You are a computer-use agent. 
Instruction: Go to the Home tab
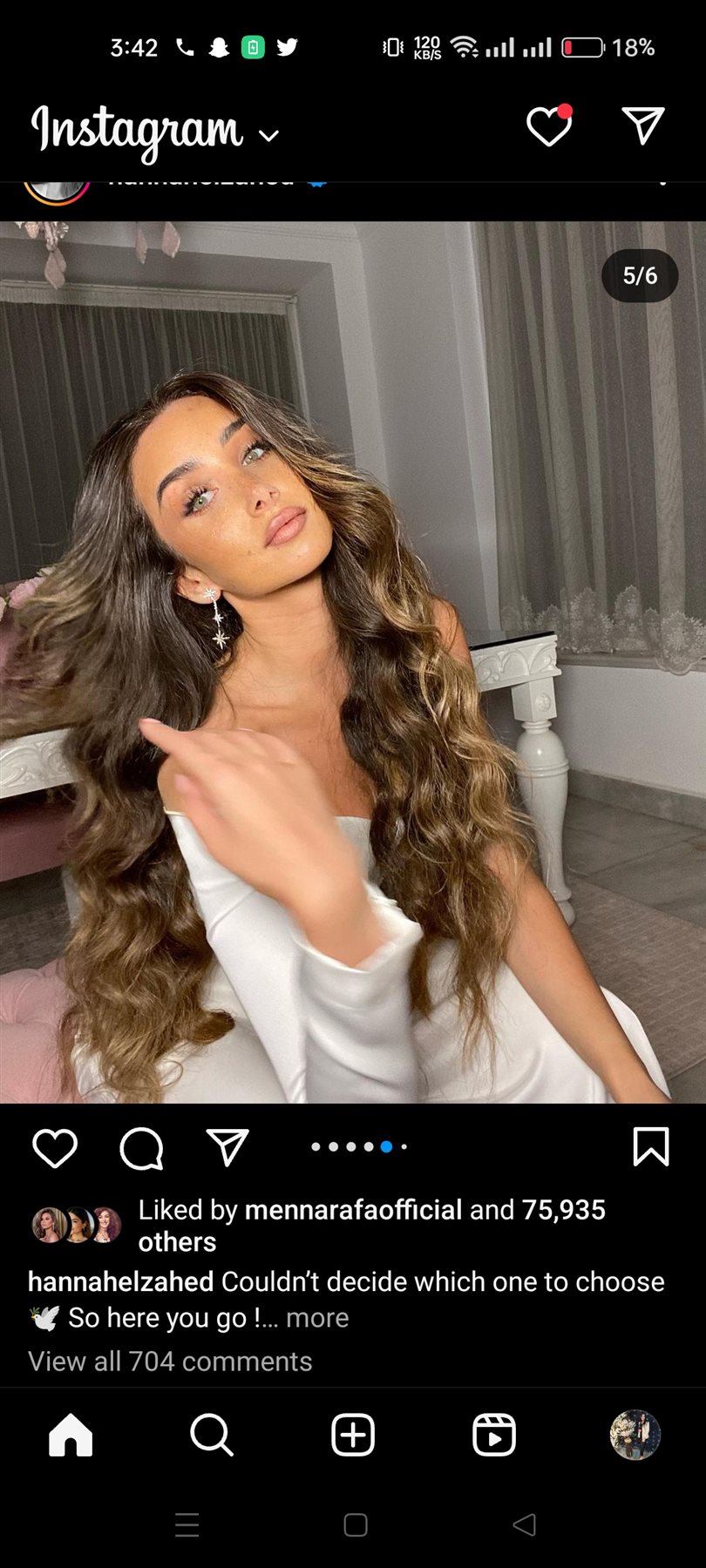[x=71, y=1435]
